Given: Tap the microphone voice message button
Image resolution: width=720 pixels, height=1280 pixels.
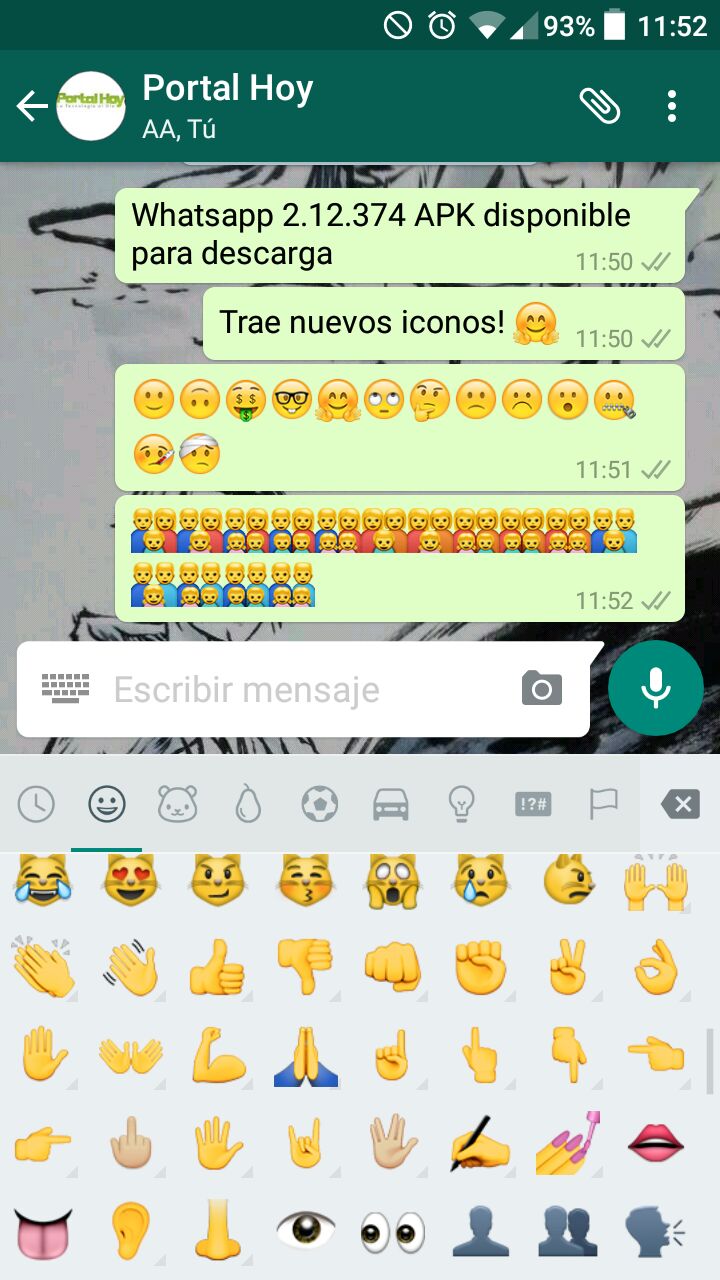Looking at the screenshot, I should coord(656,688).
